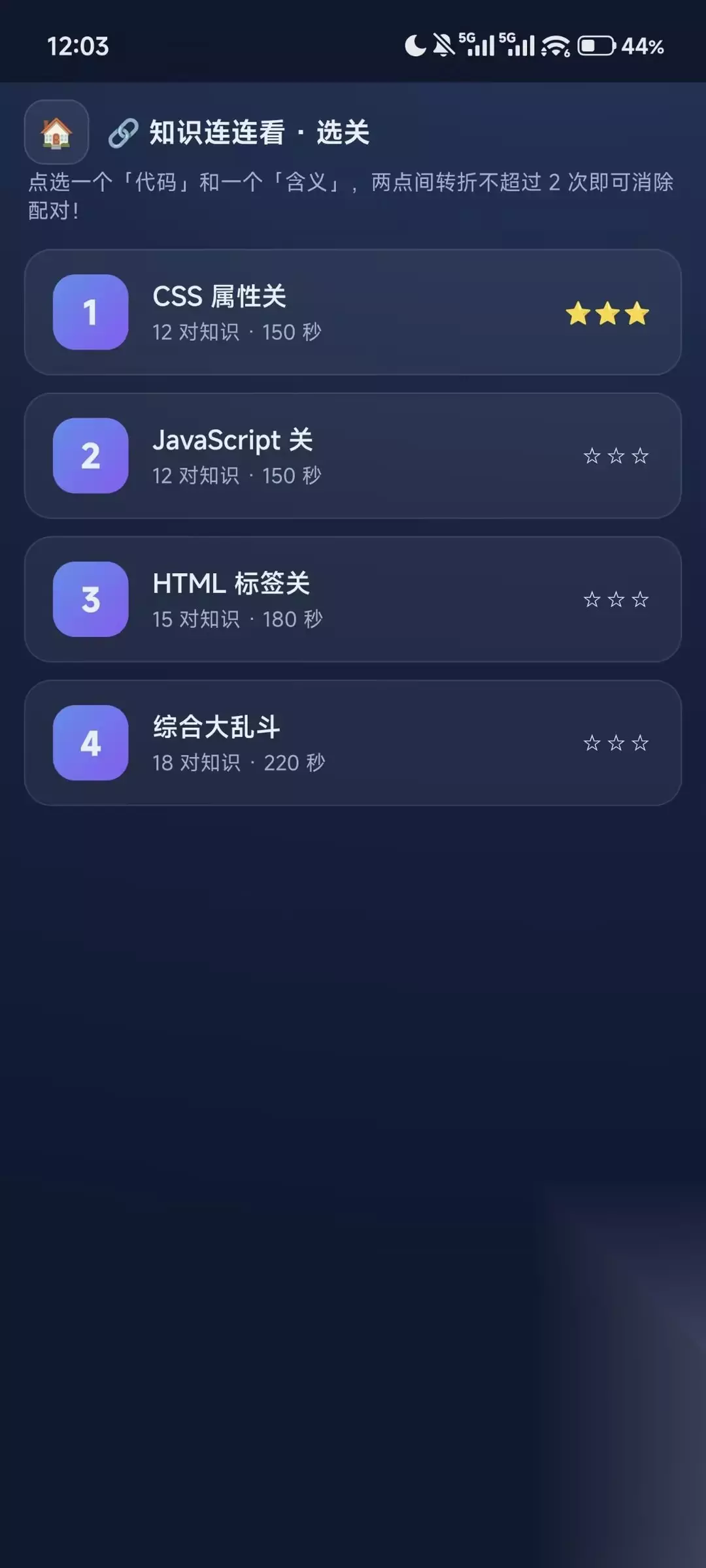Screen dimensions: 706x1568
Task: Select level 3 HTML 标签关
Action: click(x=353, y=600)
